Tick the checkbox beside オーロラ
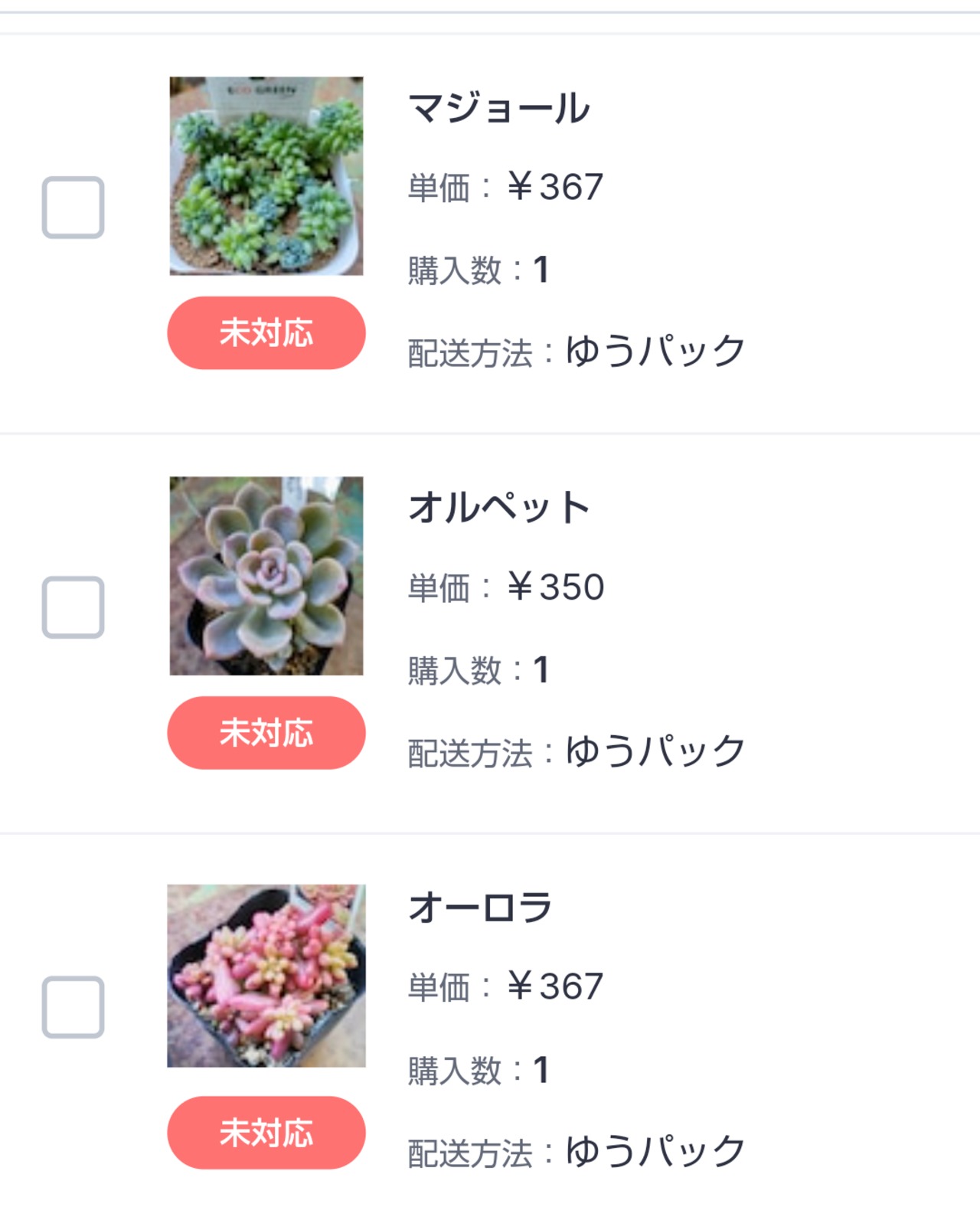Screen dimensions: 980x1207 pos(73,1007)
